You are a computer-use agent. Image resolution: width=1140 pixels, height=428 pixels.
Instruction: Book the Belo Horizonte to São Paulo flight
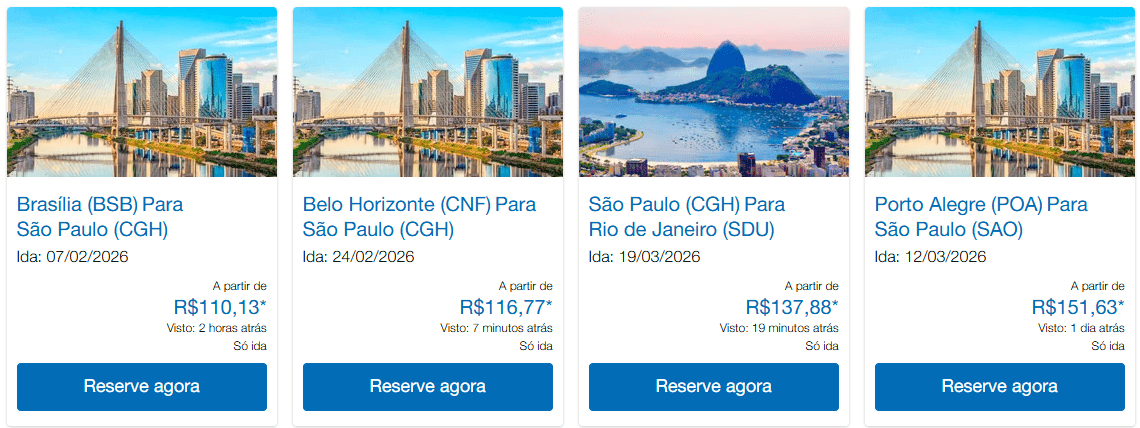[427, 386]
